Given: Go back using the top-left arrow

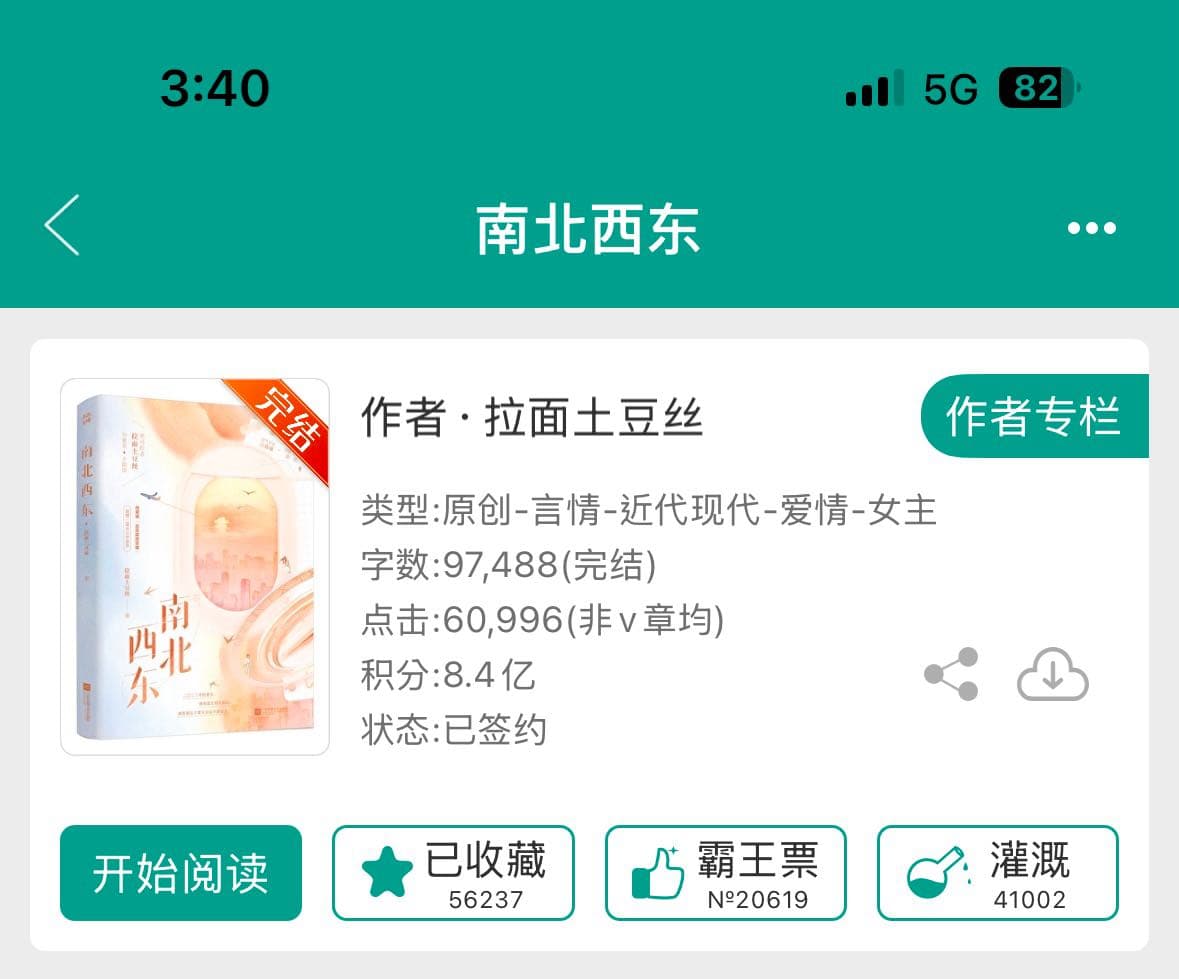Looking at the screenshot, I should [x=62, y=226].
